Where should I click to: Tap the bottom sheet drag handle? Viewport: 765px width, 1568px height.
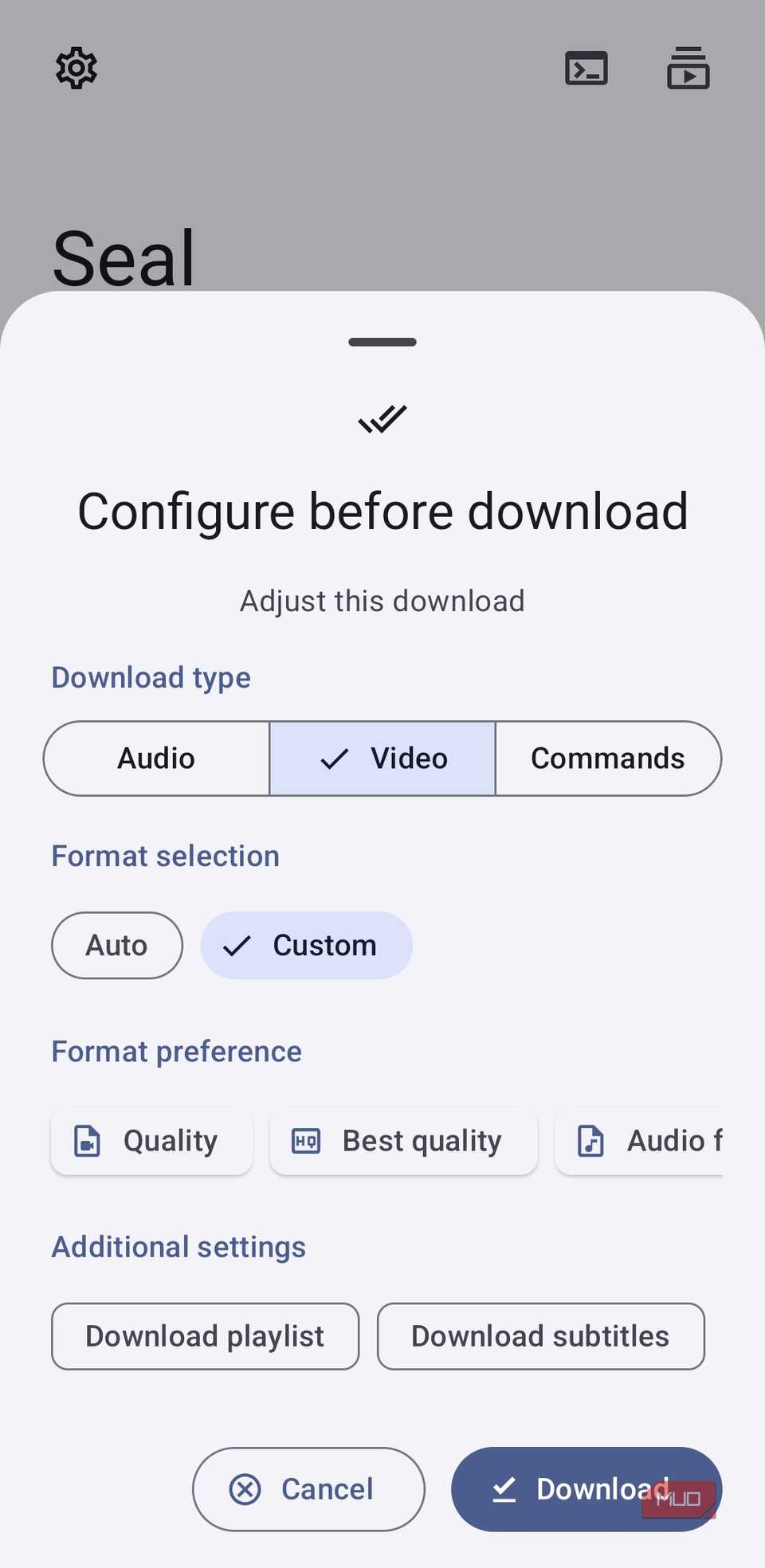[x=382, y=341]
